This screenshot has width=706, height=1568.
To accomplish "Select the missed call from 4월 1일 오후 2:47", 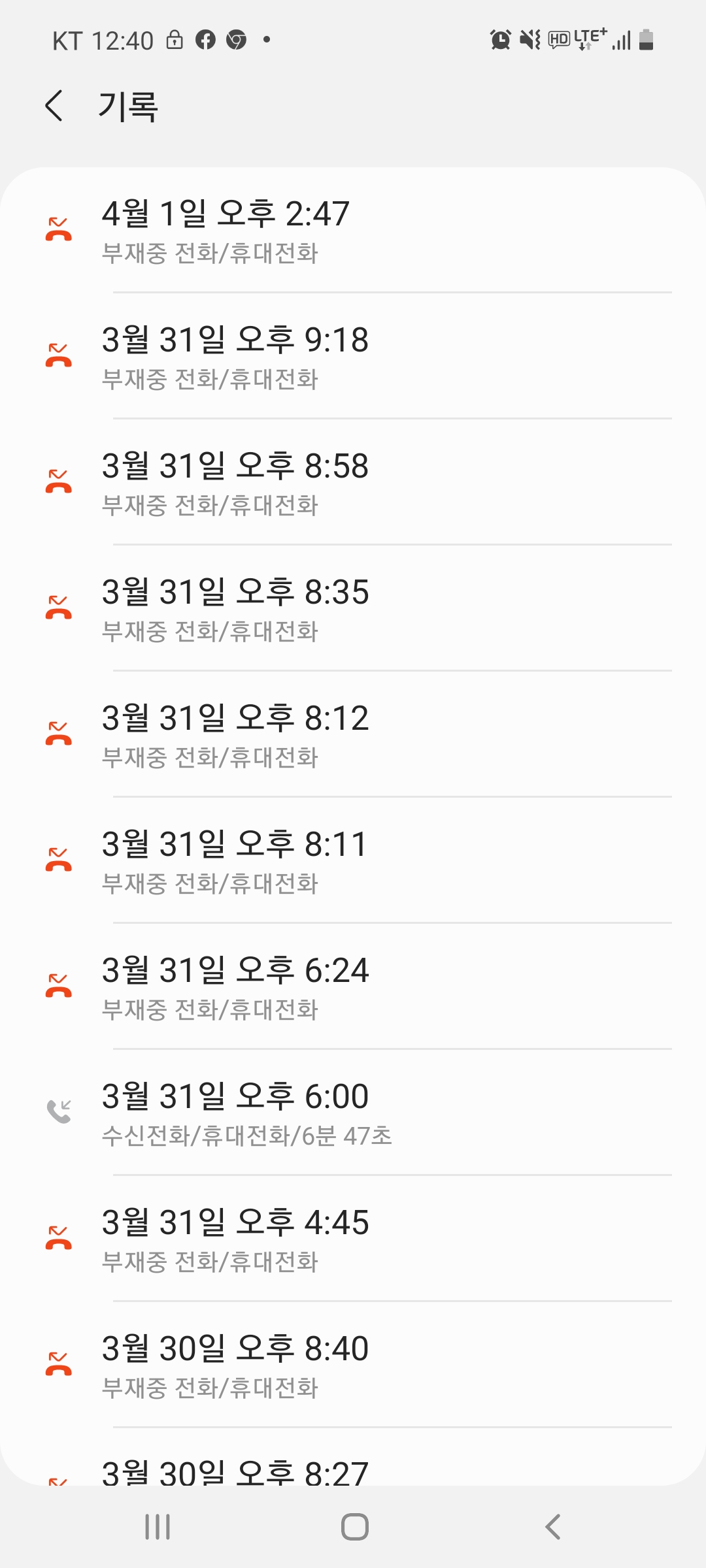I will 353,231.
